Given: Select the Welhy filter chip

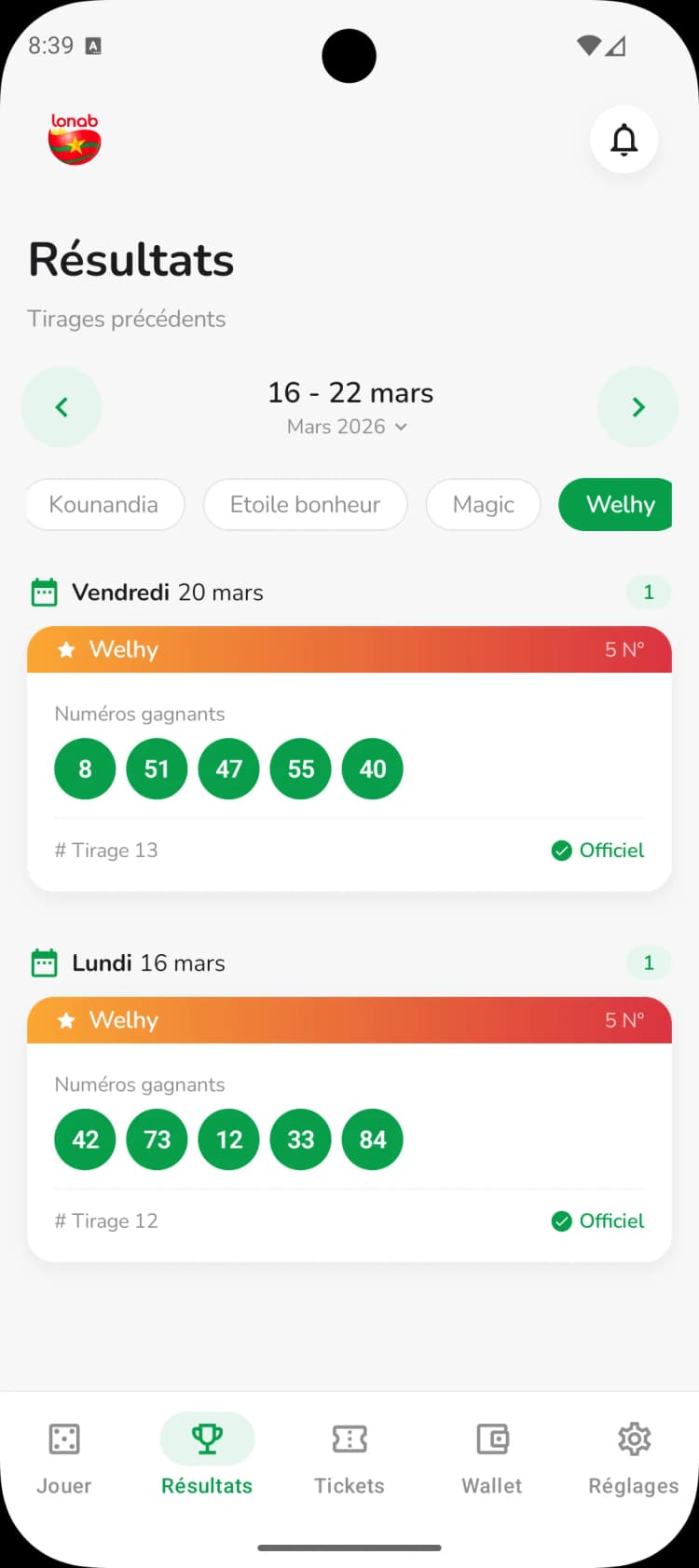Looking at the screenshot, I should point(618,505).
